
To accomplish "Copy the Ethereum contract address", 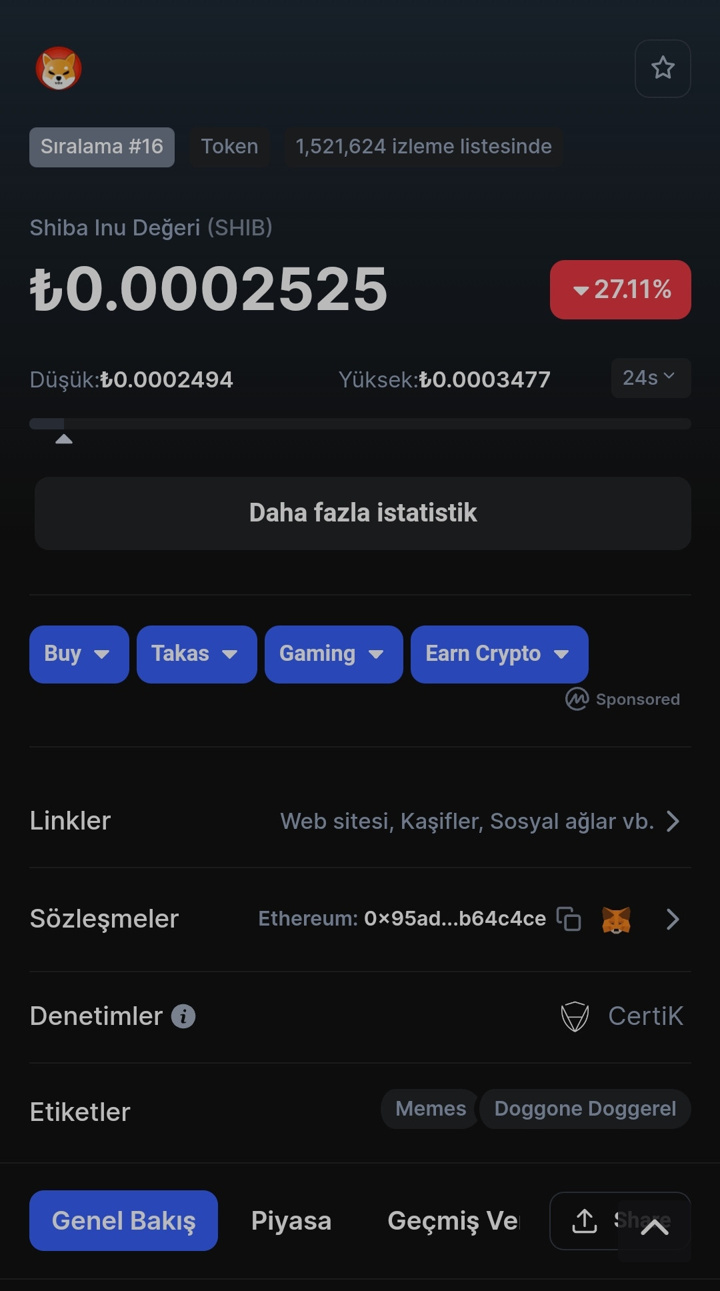I will click(569, 919).
